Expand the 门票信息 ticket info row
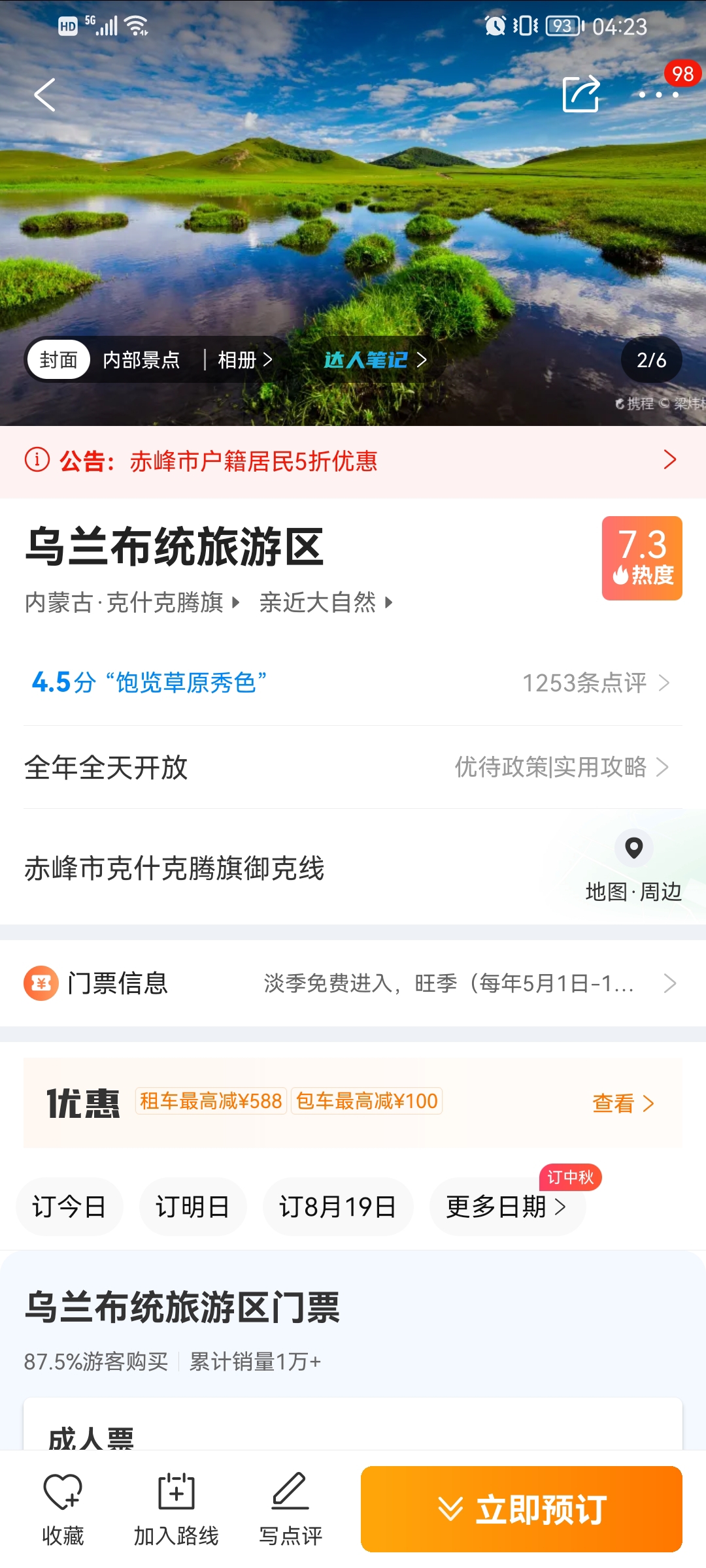 353,983
